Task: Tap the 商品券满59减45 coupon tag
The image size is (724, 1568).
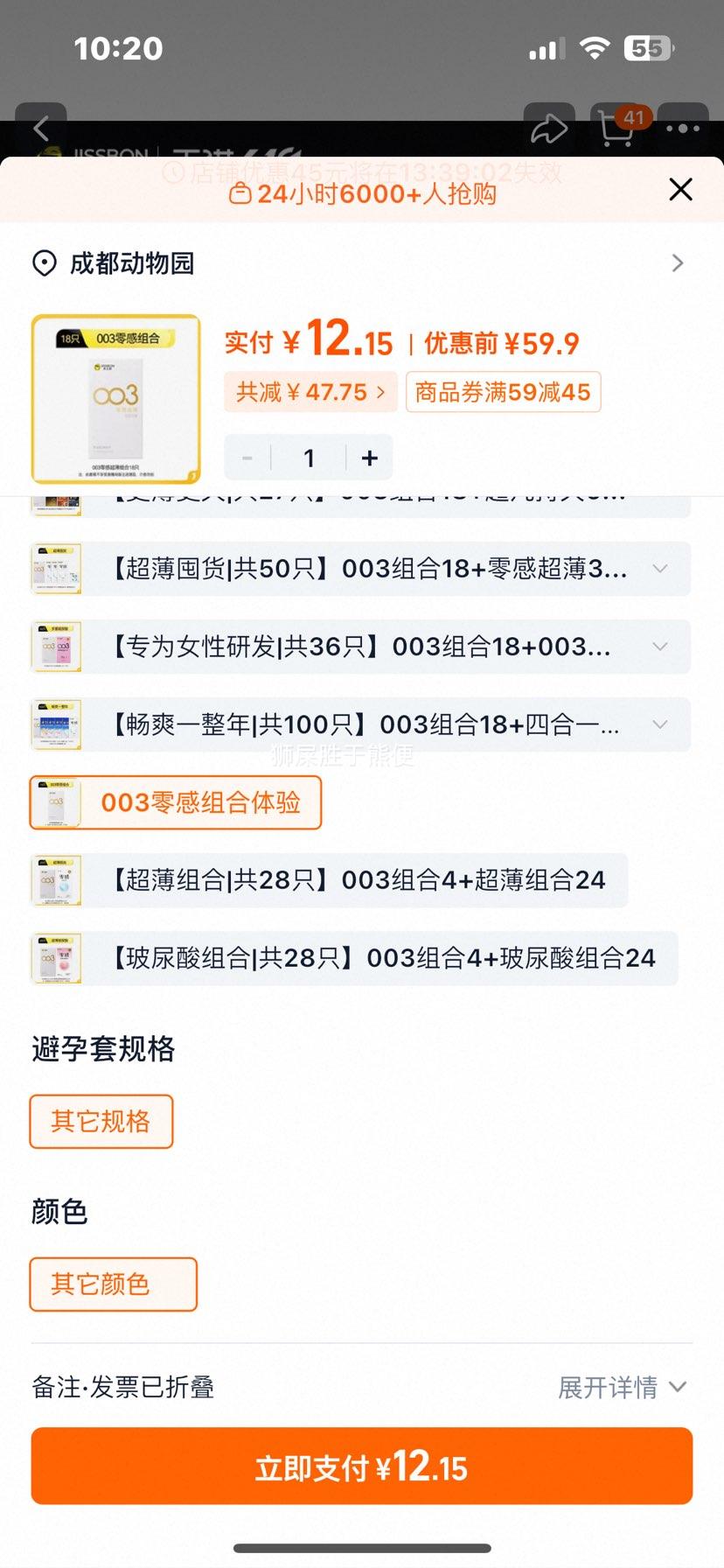Action: click(x=503, y=392)
